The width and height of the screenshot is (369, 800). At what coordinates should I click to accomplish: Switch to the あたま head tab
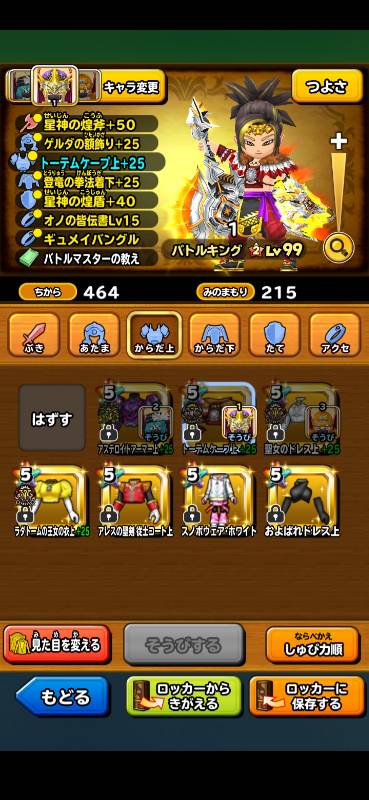tap(94, 335)
